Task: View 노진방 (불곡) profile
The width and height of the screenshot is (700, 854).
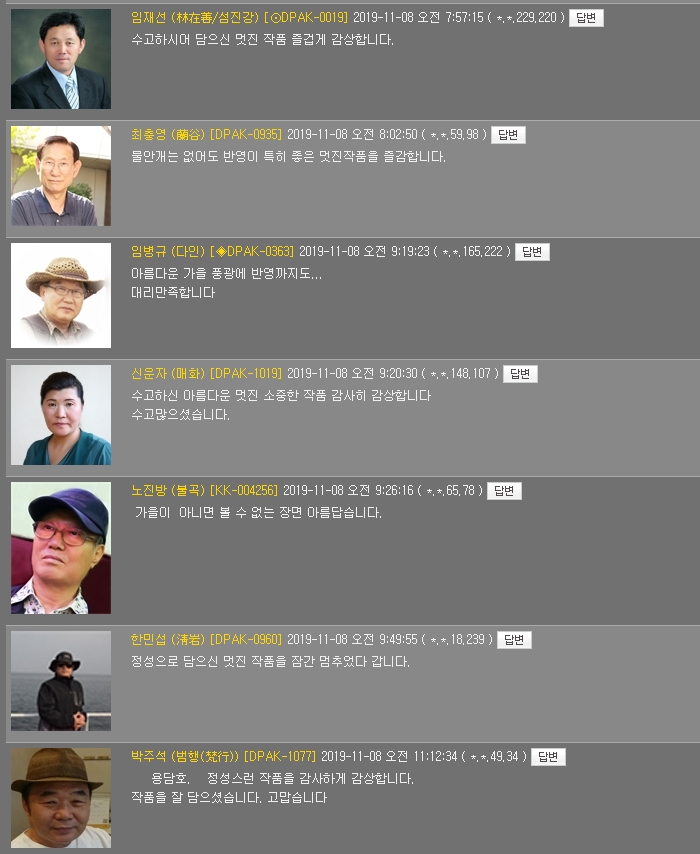Action: click(x=168, y=491)
